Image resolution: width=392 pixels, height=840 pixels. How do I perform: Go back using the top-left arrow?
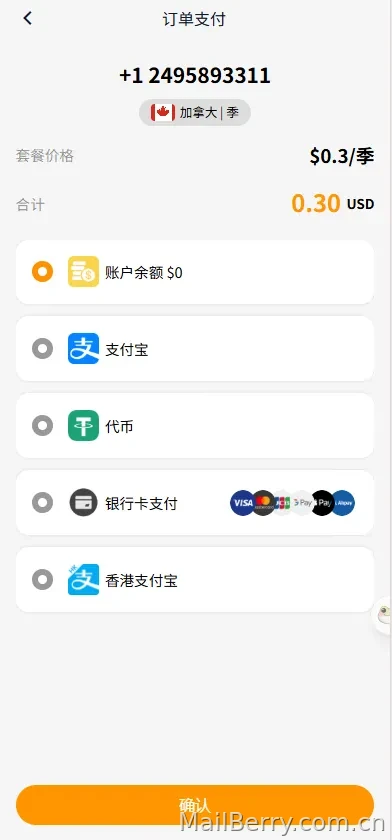[27, 19]
